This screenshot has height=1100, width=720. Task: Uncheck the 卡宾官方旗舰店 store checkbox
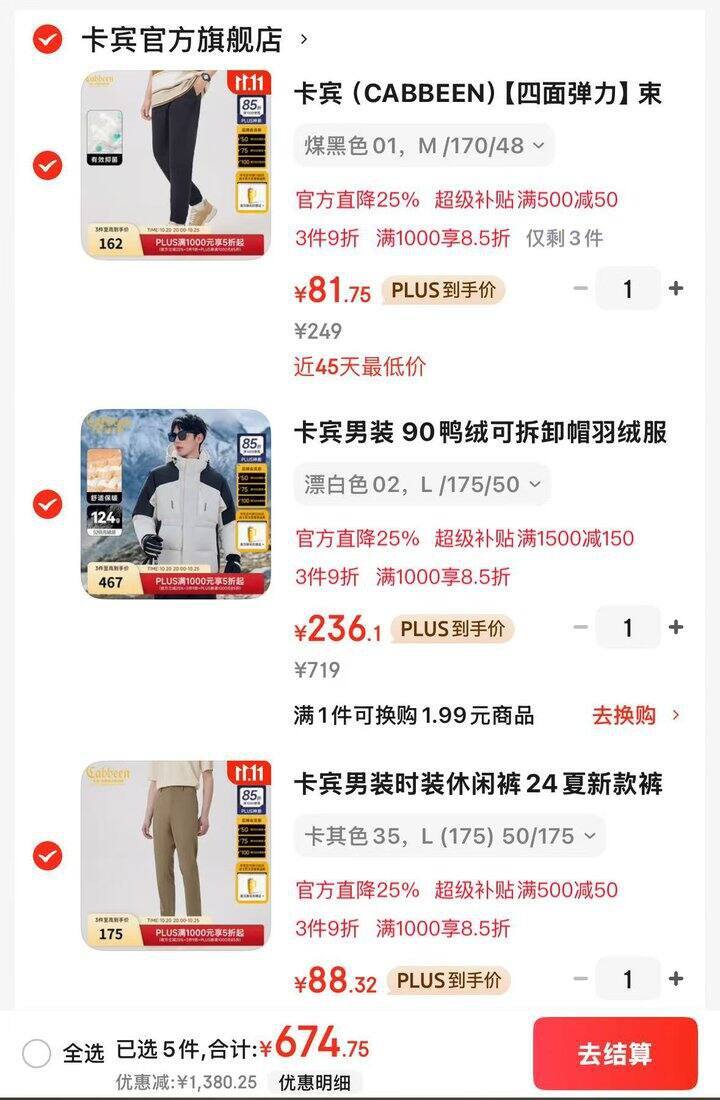click(x=46, y=40)
